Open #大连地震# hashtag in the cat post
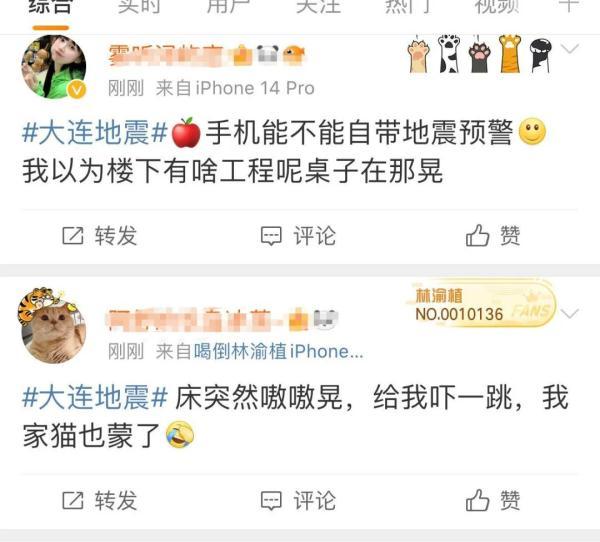This screenshot has width=600, height=542. (x=94, y=397)
